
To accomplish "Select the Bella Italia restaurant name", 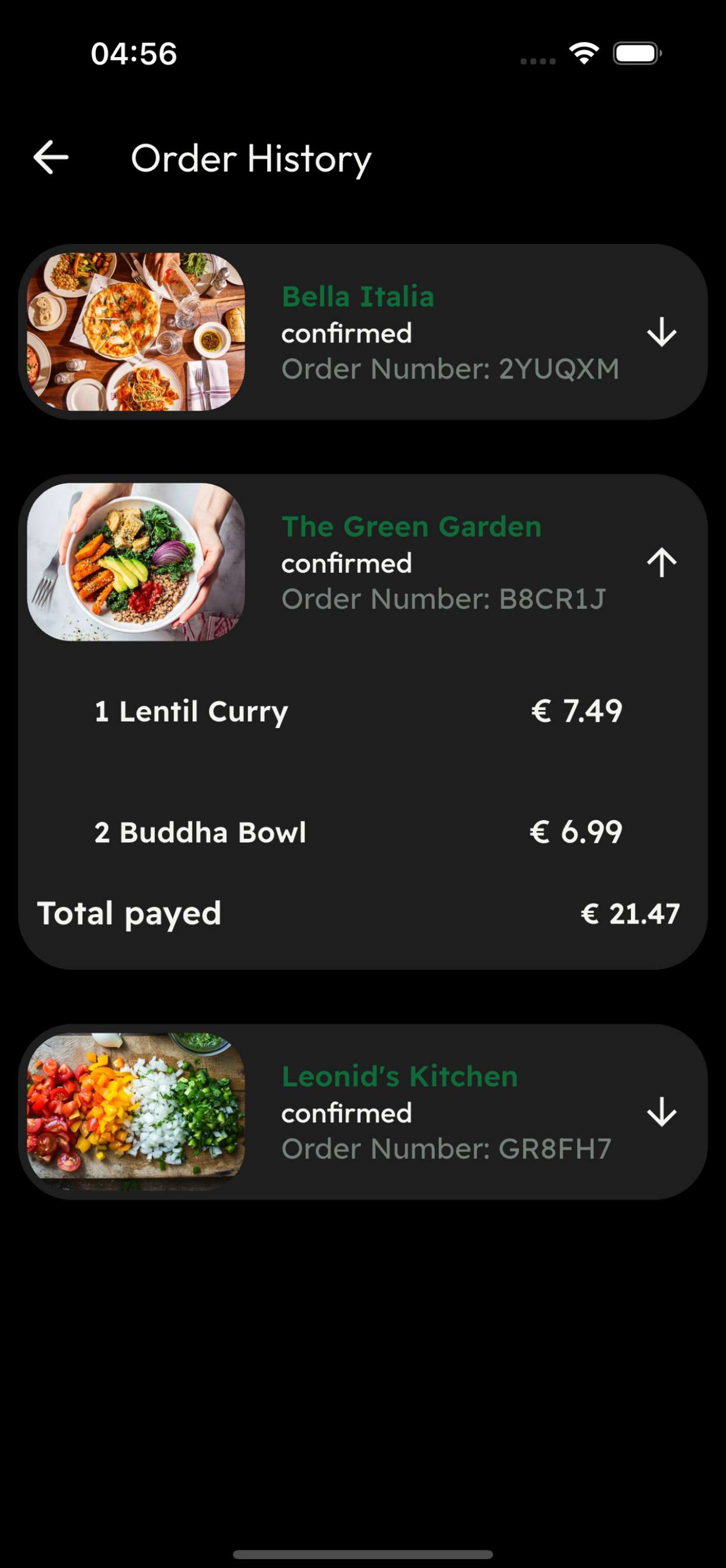I will click(x=357, y=297).
